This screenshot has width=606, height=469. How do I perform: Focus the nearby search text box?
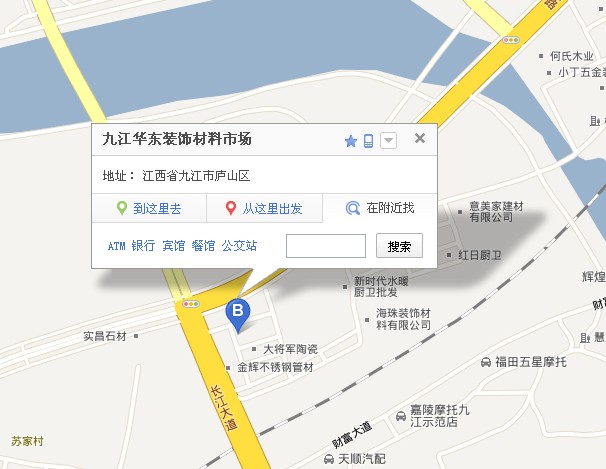click(x=326, y=245)
